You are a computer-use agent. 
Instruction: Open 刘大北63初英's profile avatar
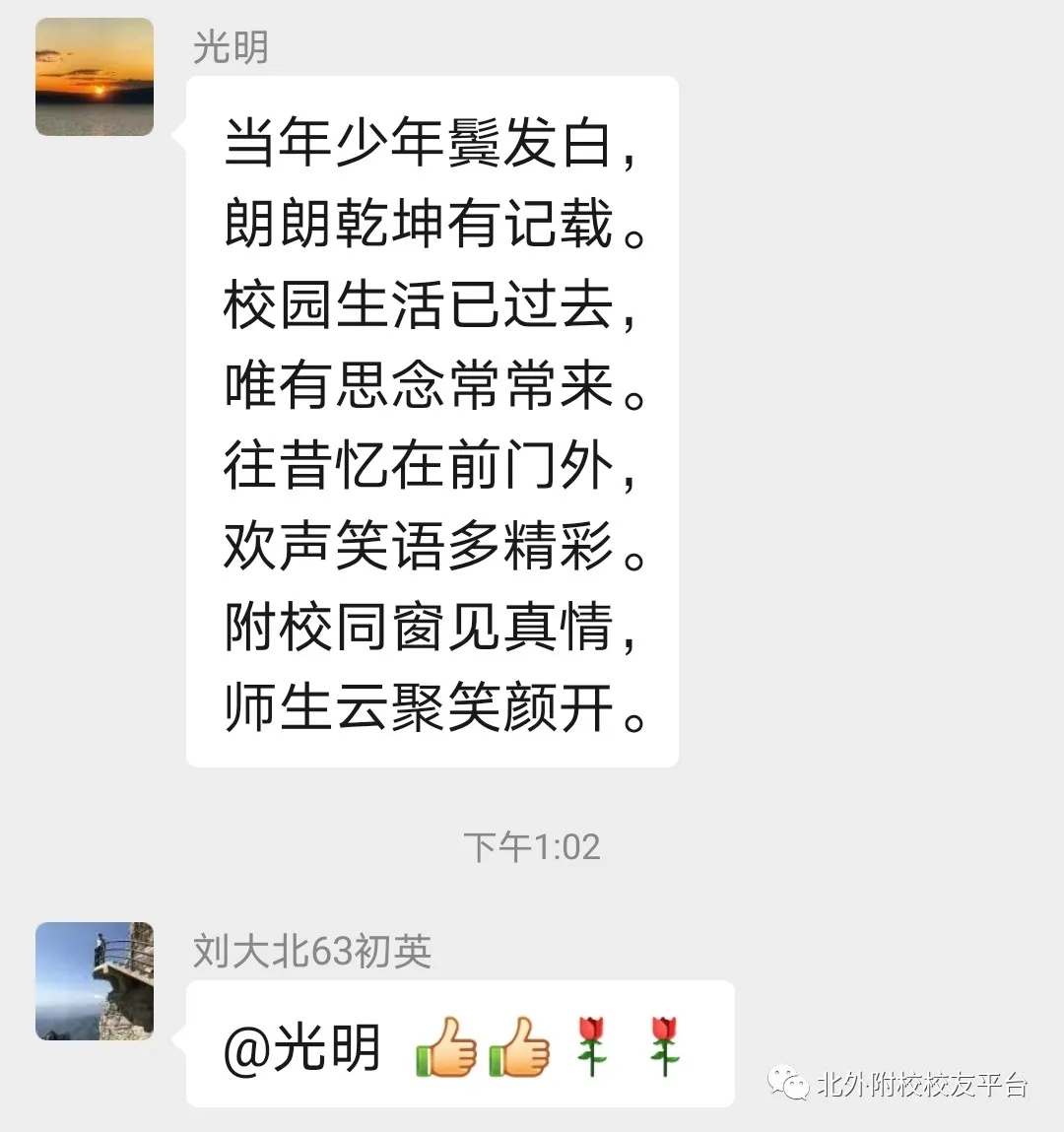point(95,981)
